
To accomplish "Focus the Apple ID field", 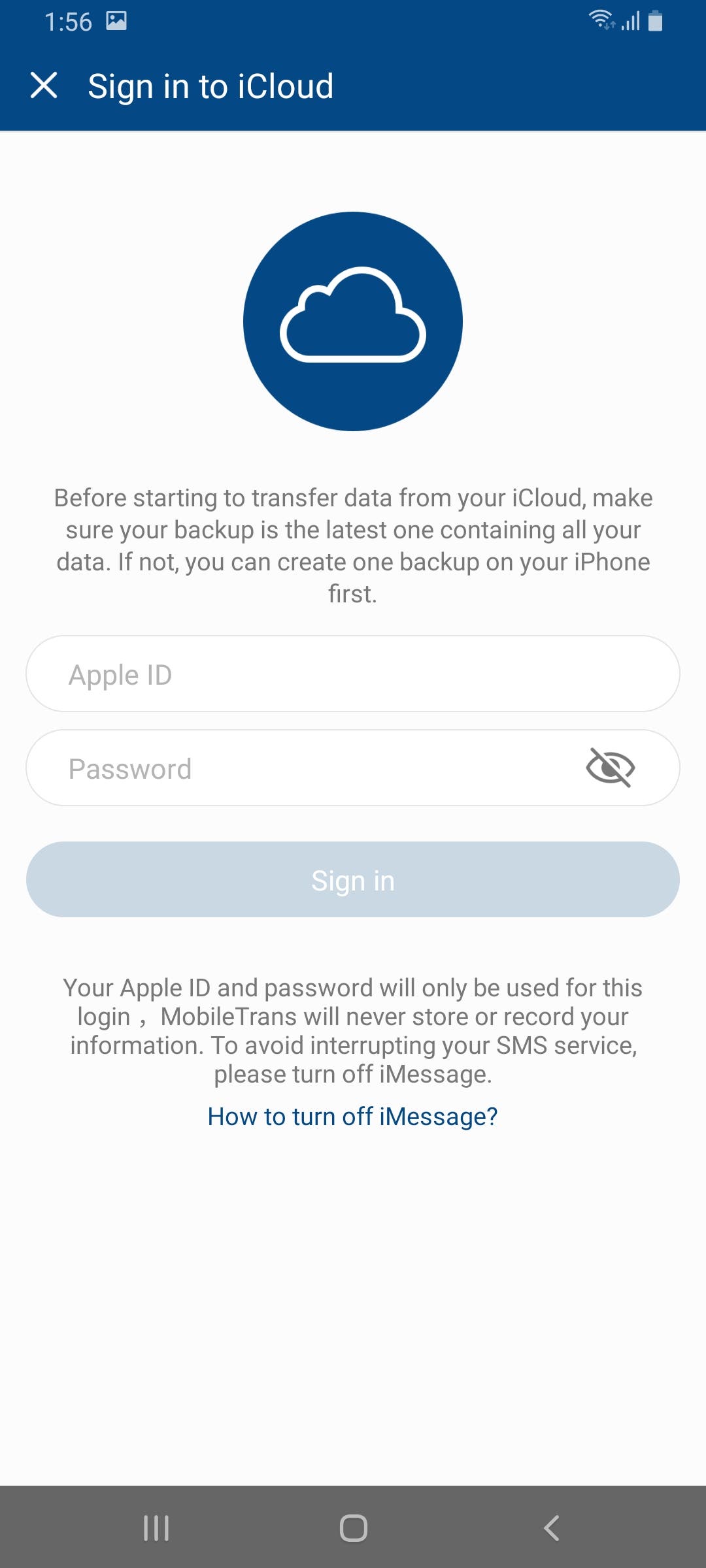I will (353, 674).
